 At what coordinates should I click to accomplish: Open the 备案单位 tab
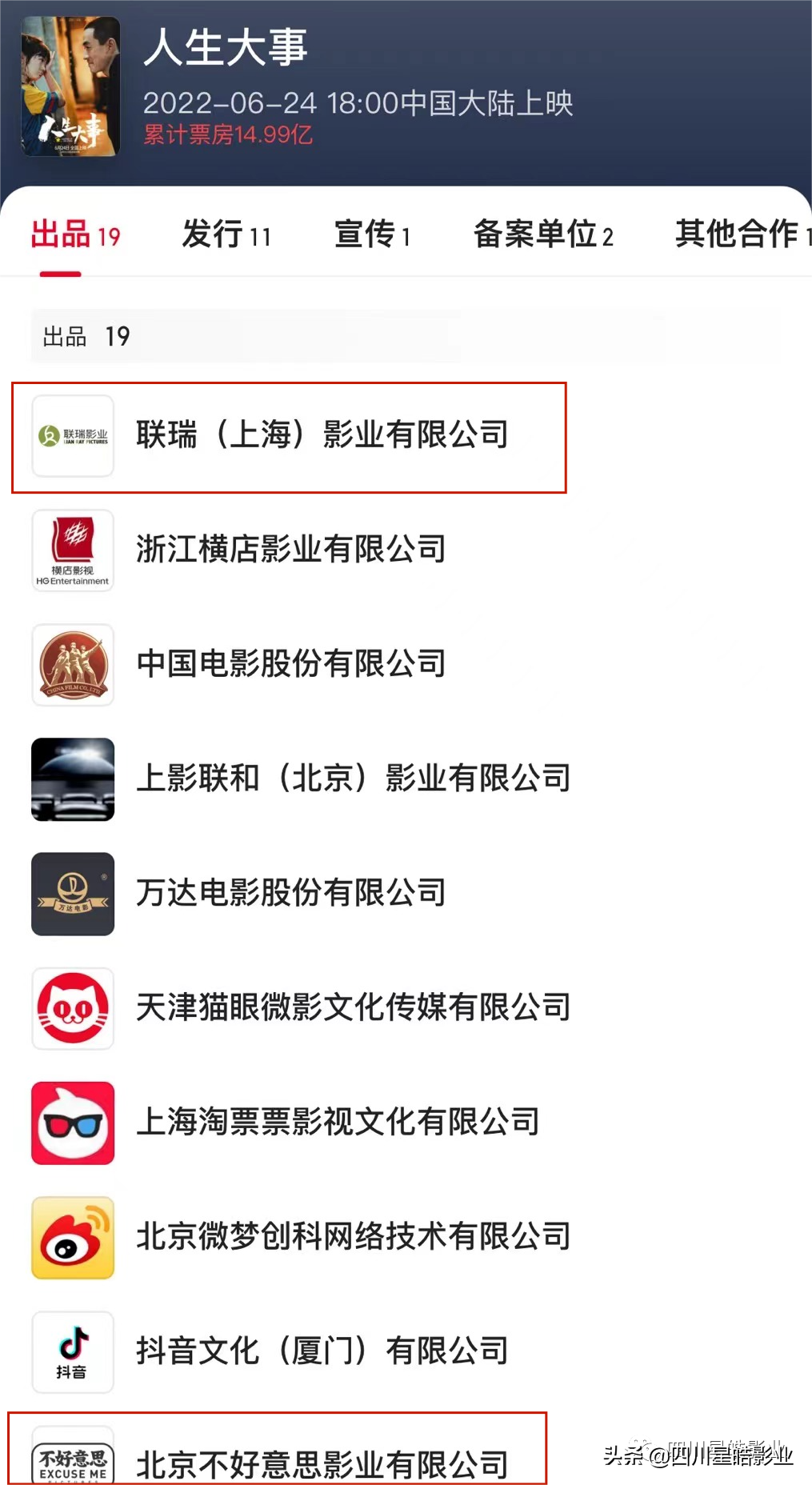tap(543, 235)
